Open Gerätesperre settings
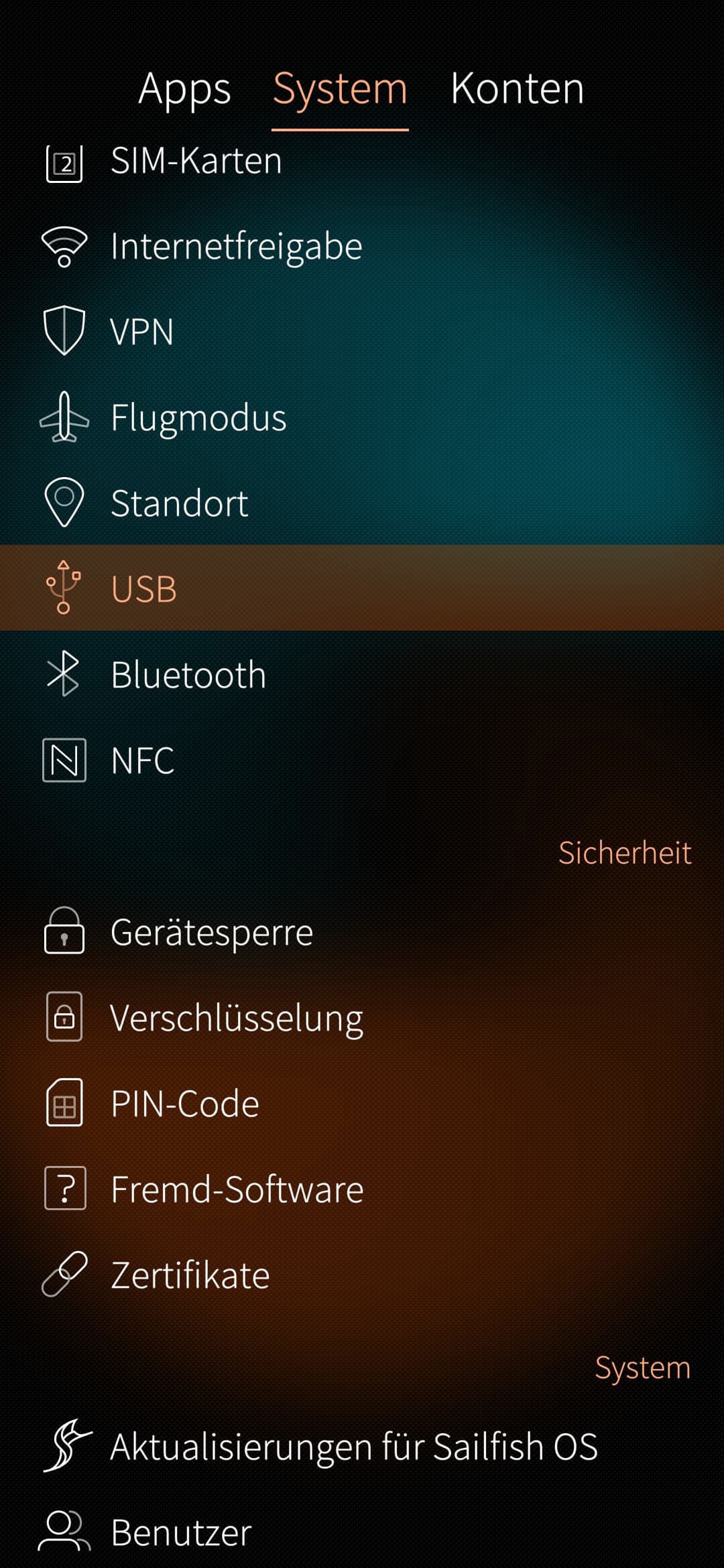724x1568 pixels. [212, 932]
